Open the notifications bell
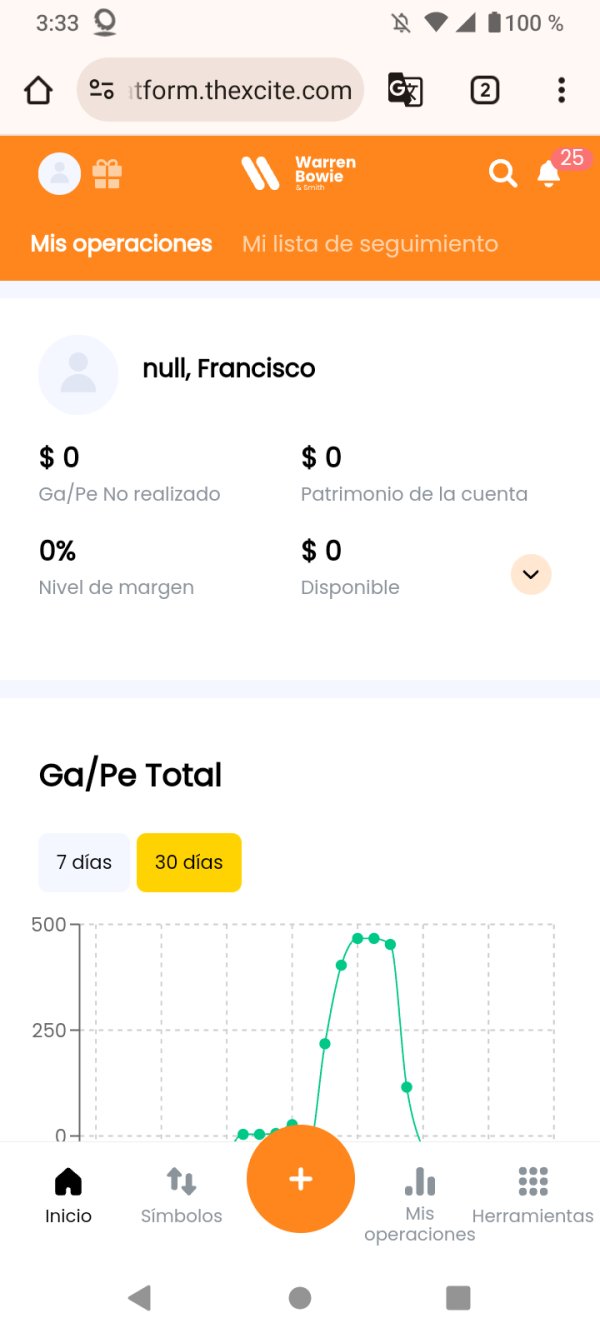The height and width of the screenshot is (1333, 600). [x=549, y=174]
